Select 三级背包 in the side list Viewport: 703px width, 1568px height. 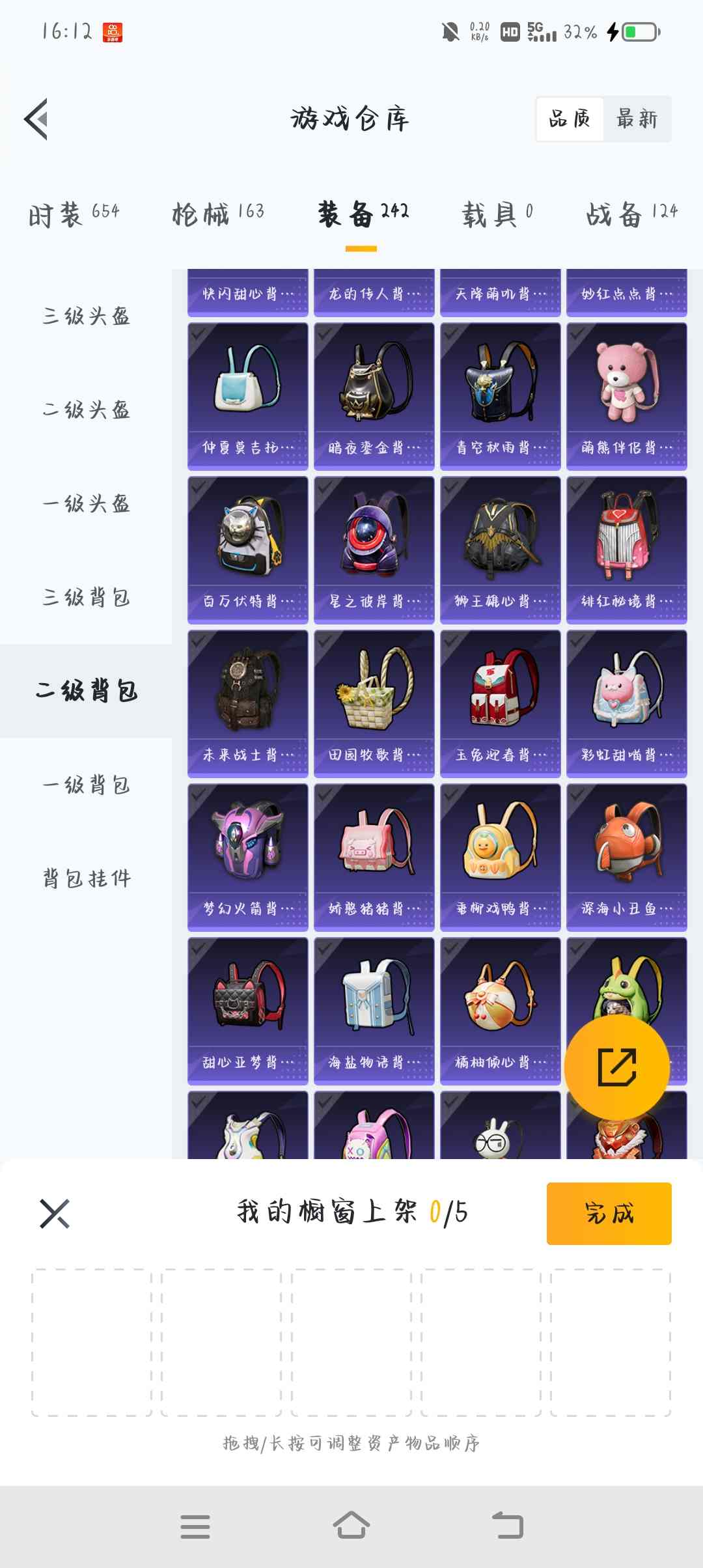(x=86, y=598)
